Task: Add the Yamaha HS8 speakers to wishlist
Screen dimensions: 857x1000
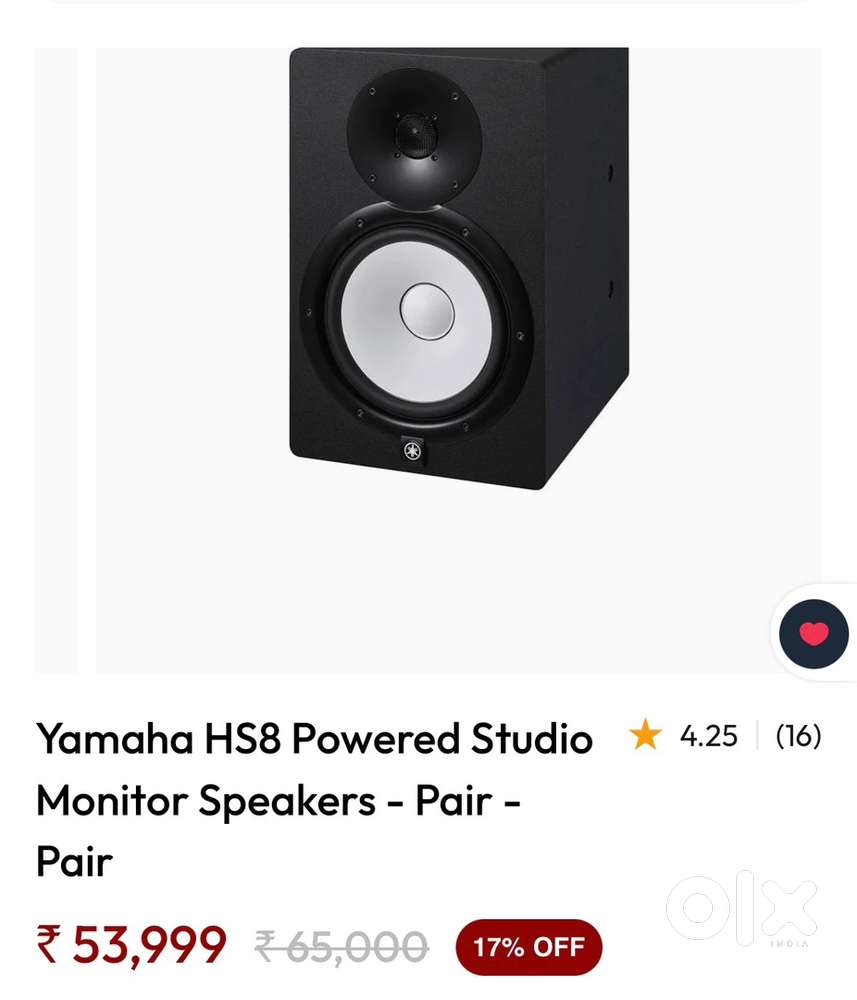Action: 814,634
